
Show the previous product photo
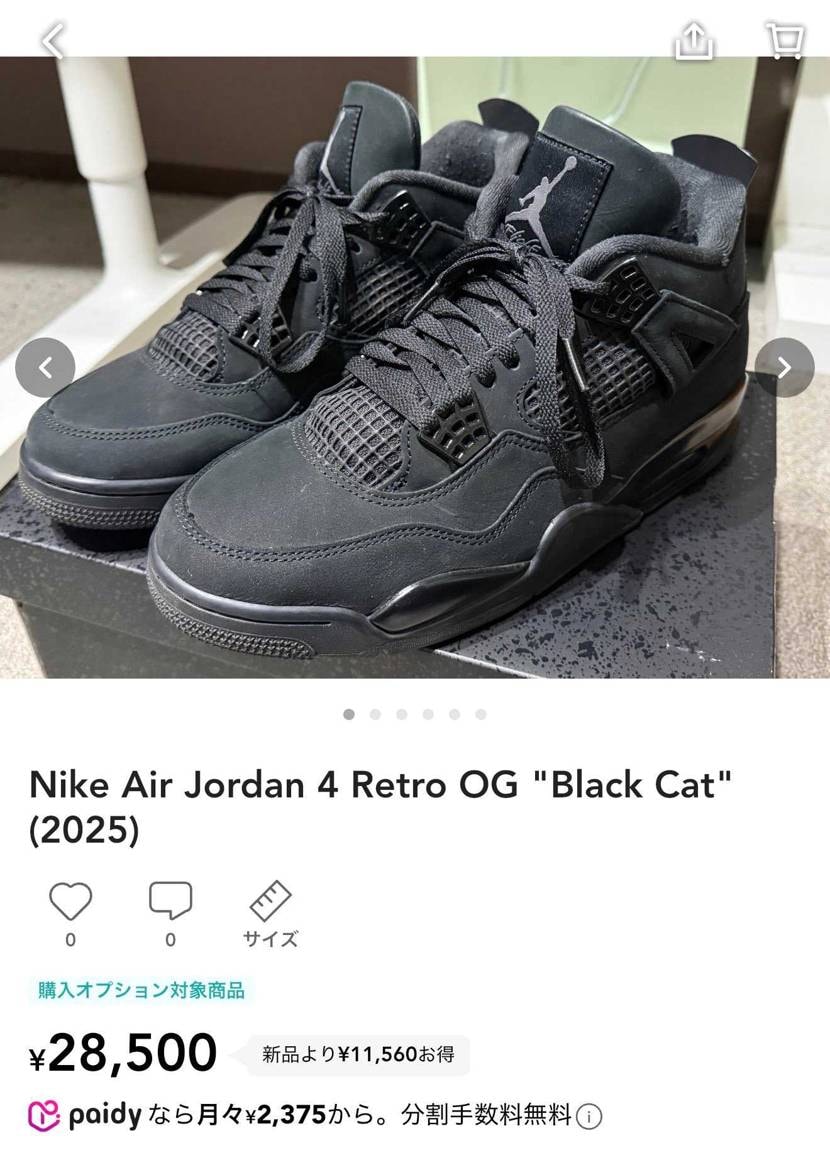click(x=45, y=368)
